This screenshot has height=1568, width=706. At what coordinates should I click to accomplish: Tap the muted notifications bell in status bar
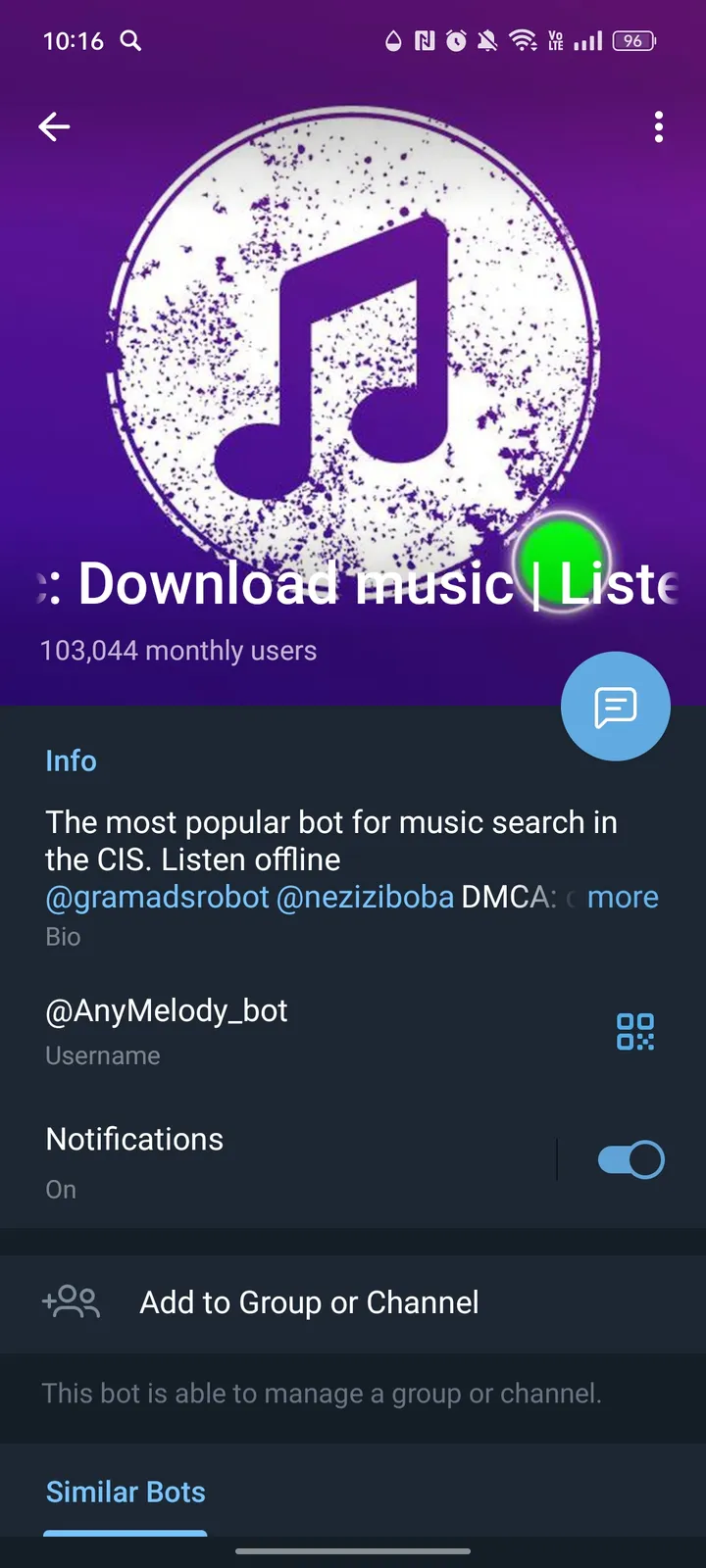[x=486, y=41]
